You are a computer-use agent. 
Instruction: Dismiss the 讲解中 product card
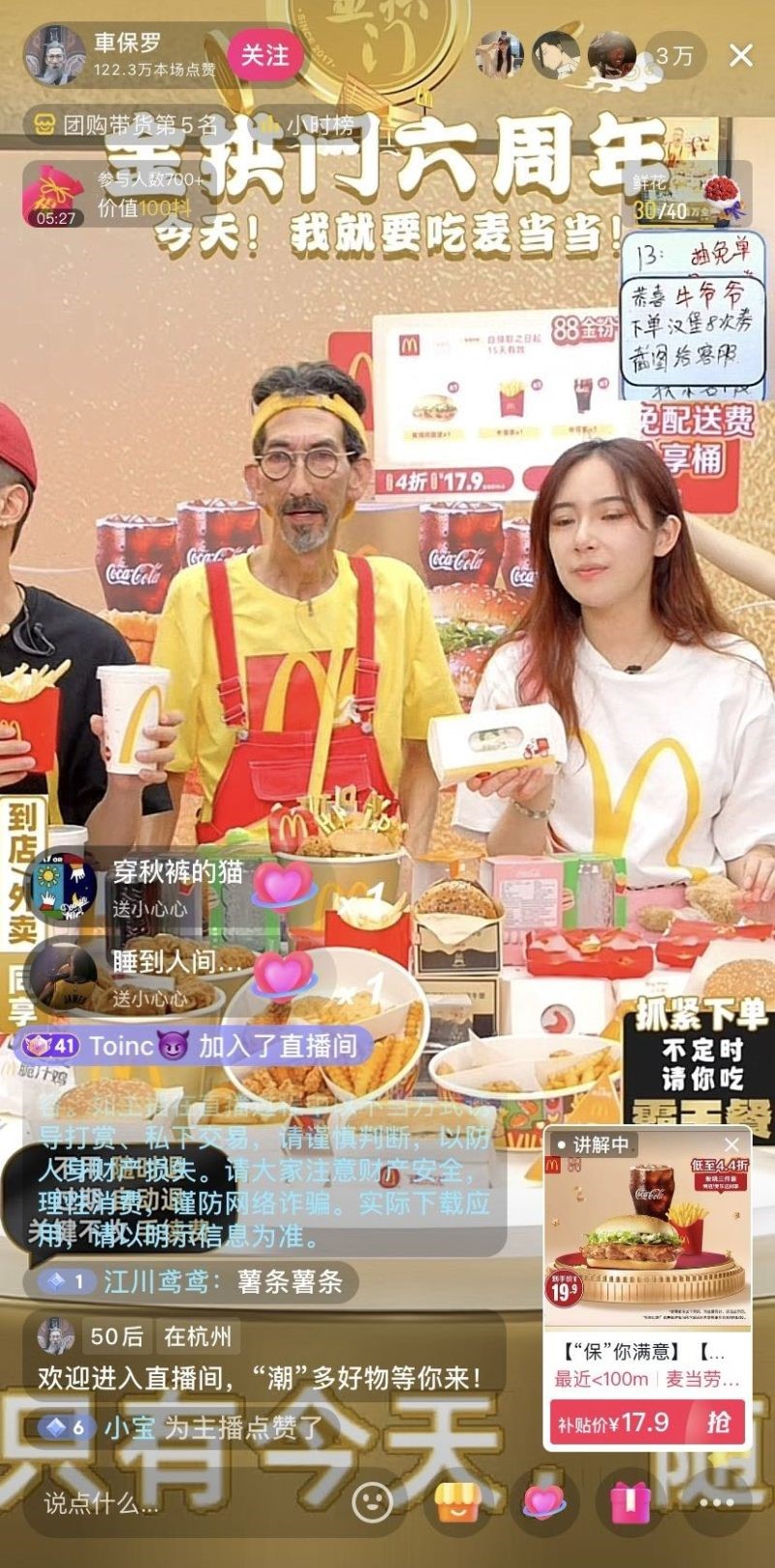point(731,1145)
